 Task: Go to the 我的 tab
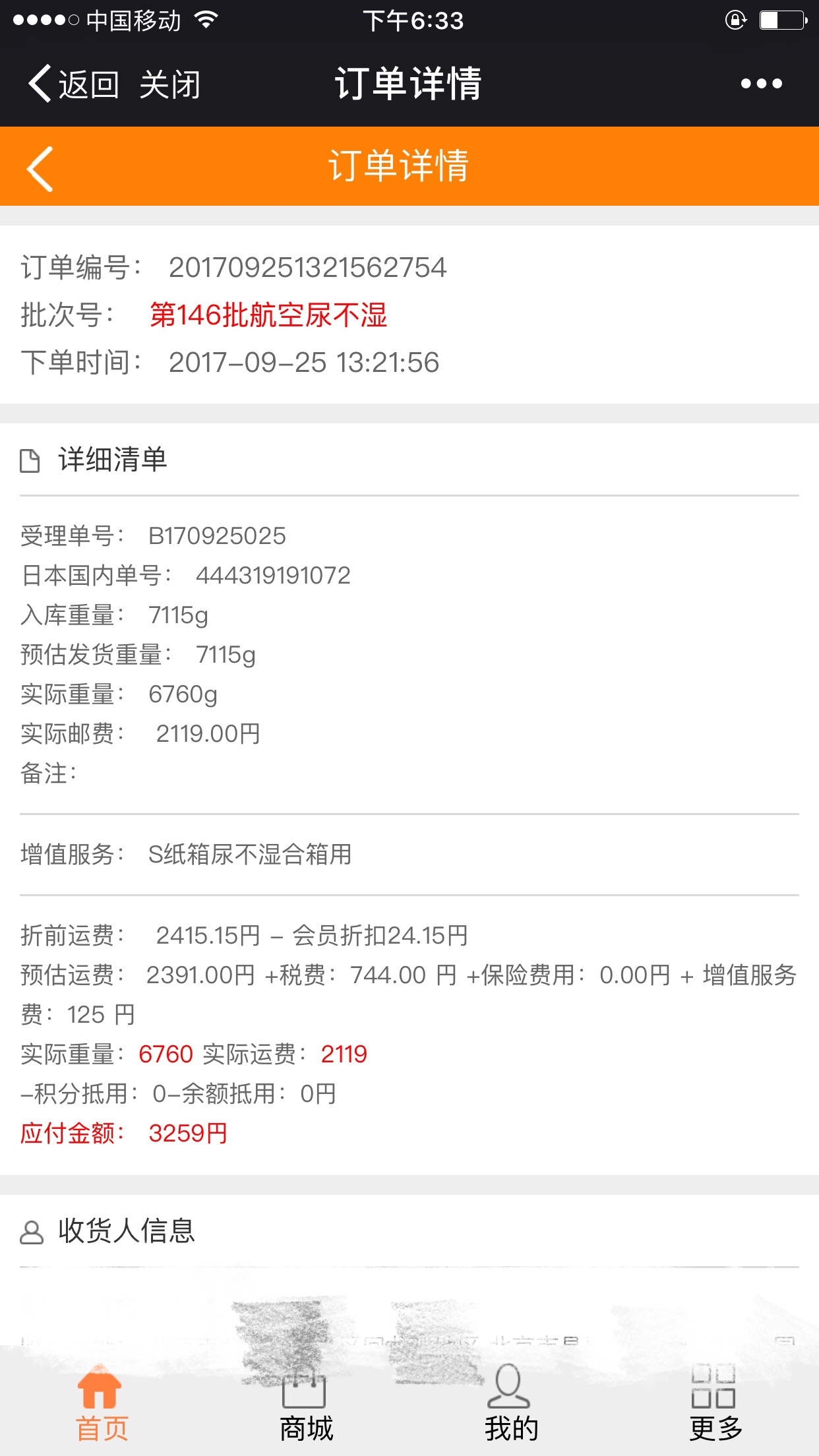tap(512, 1403)
